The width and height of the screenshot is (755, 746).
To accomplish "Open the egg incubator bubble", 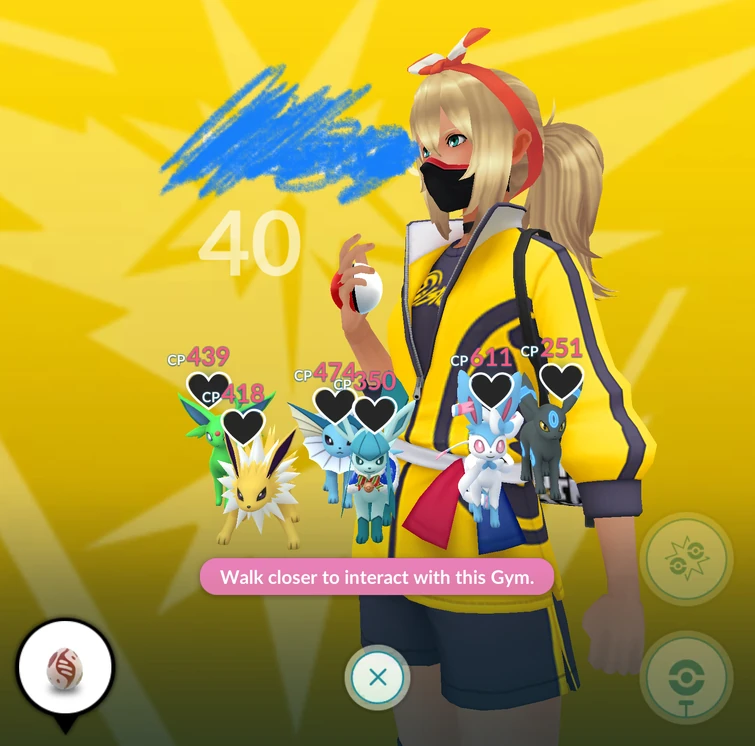I will click(x=65, y=667).
